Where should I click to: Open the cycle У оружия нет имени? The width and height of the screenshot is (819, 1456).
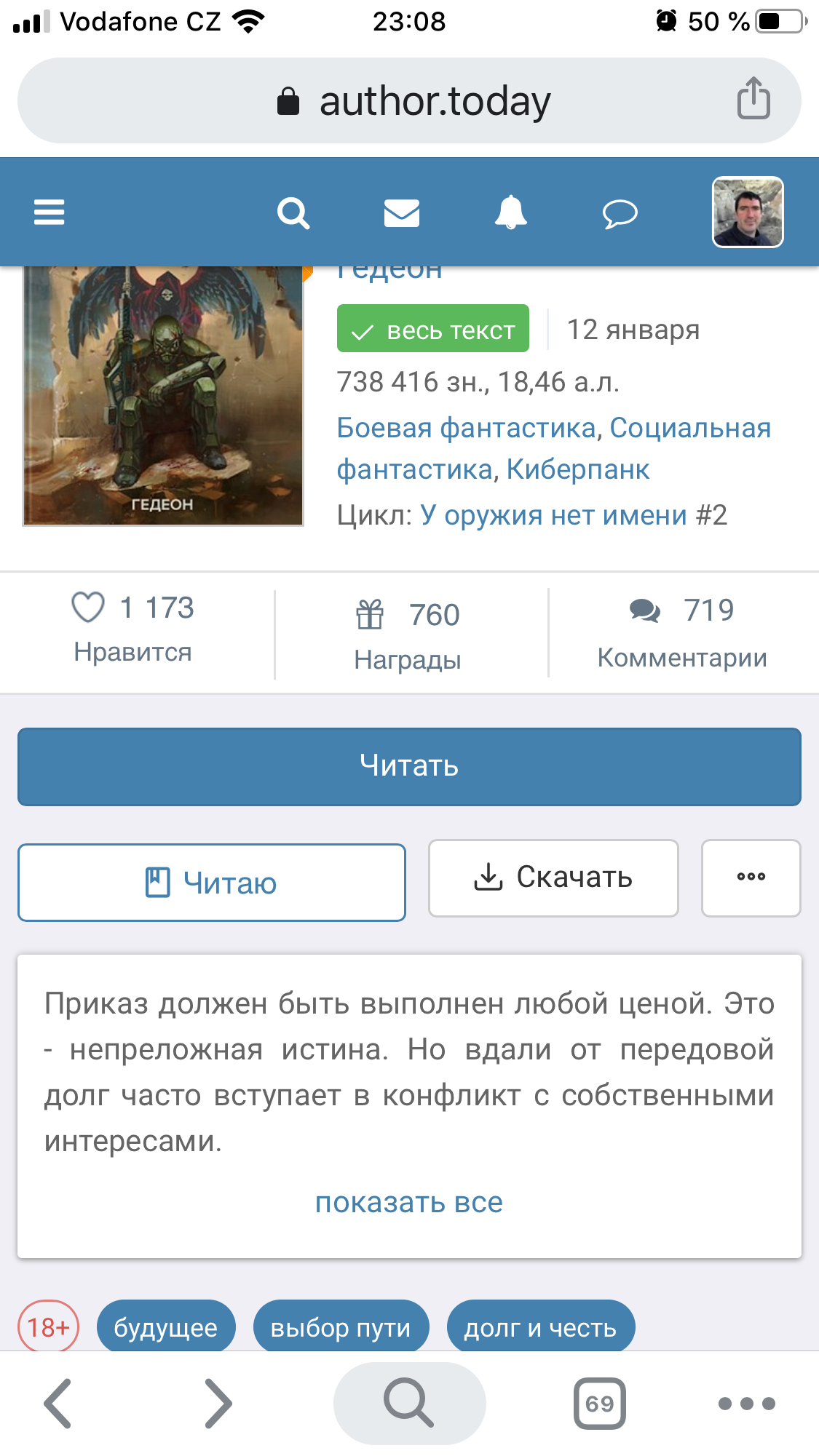553,515
